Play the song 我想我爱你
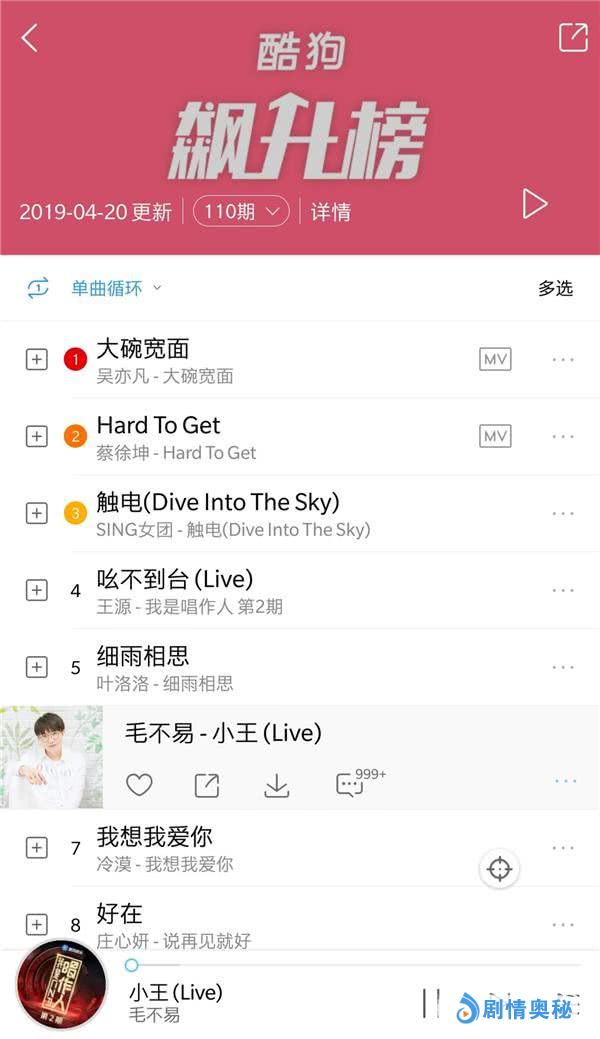The height and width of the screenshot is (1039, 600). [154, 836]
